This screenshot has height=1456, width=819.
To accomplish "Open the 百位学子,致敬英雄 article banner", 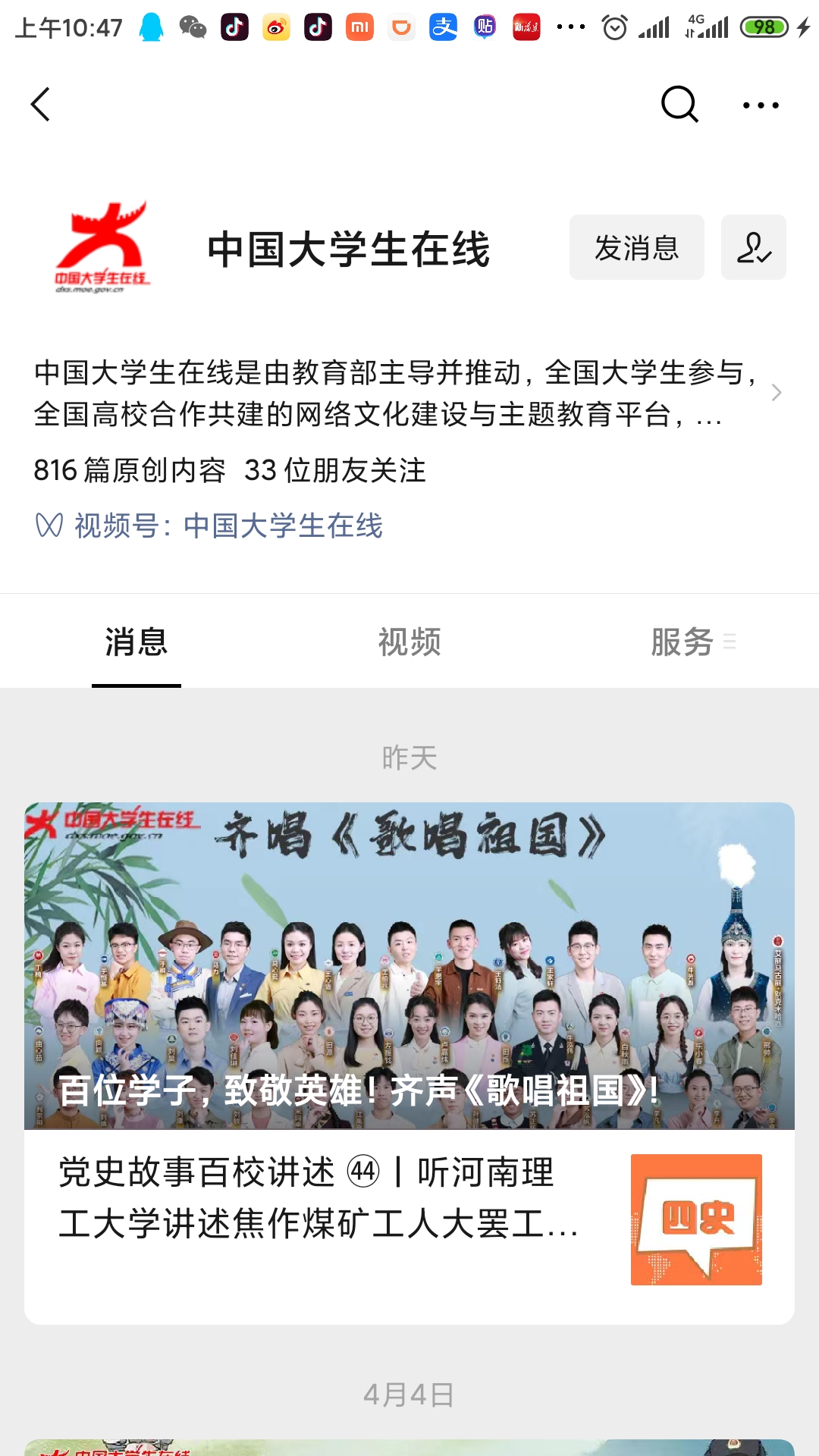I will [409, 965].
